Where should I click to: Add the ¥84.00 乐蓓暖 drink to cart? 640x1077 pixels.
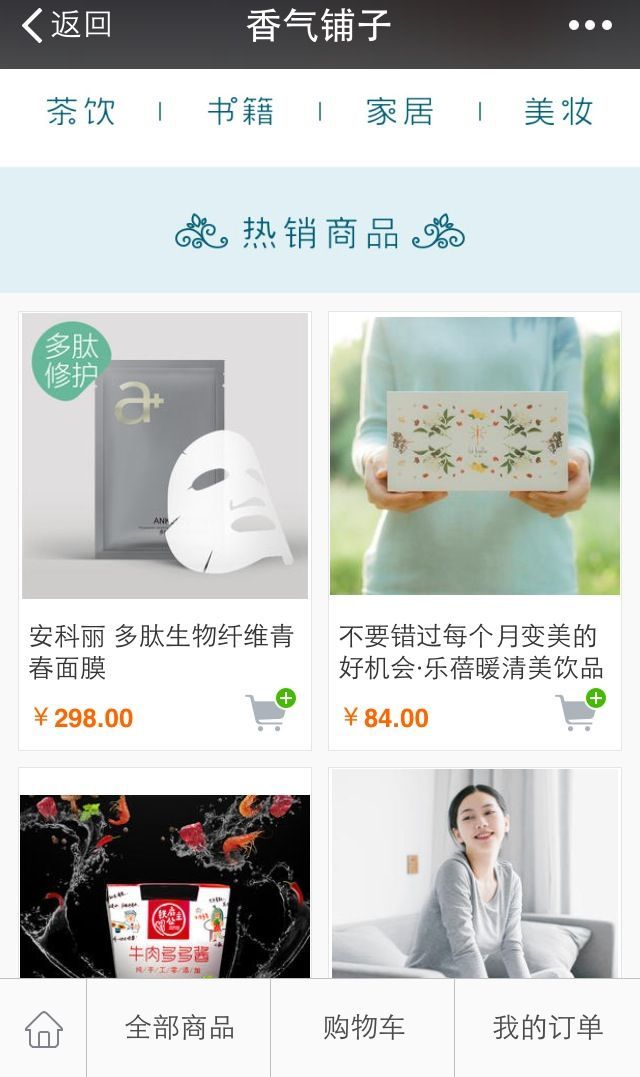[580, 711]
